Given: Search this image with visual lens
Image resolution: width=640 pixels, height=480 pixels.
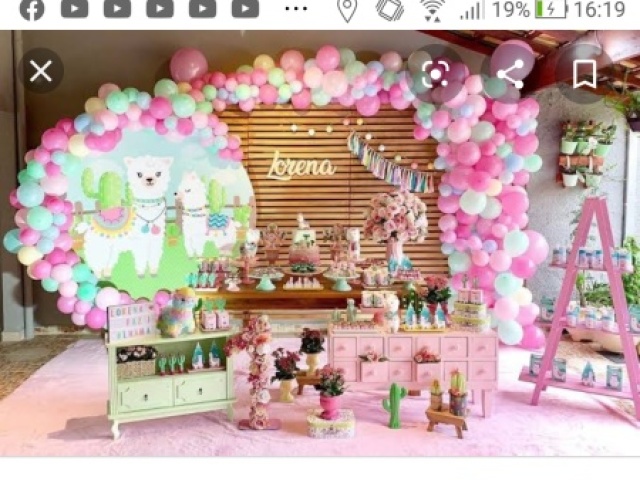Looking at the screenshot, I should pos(435,72).
